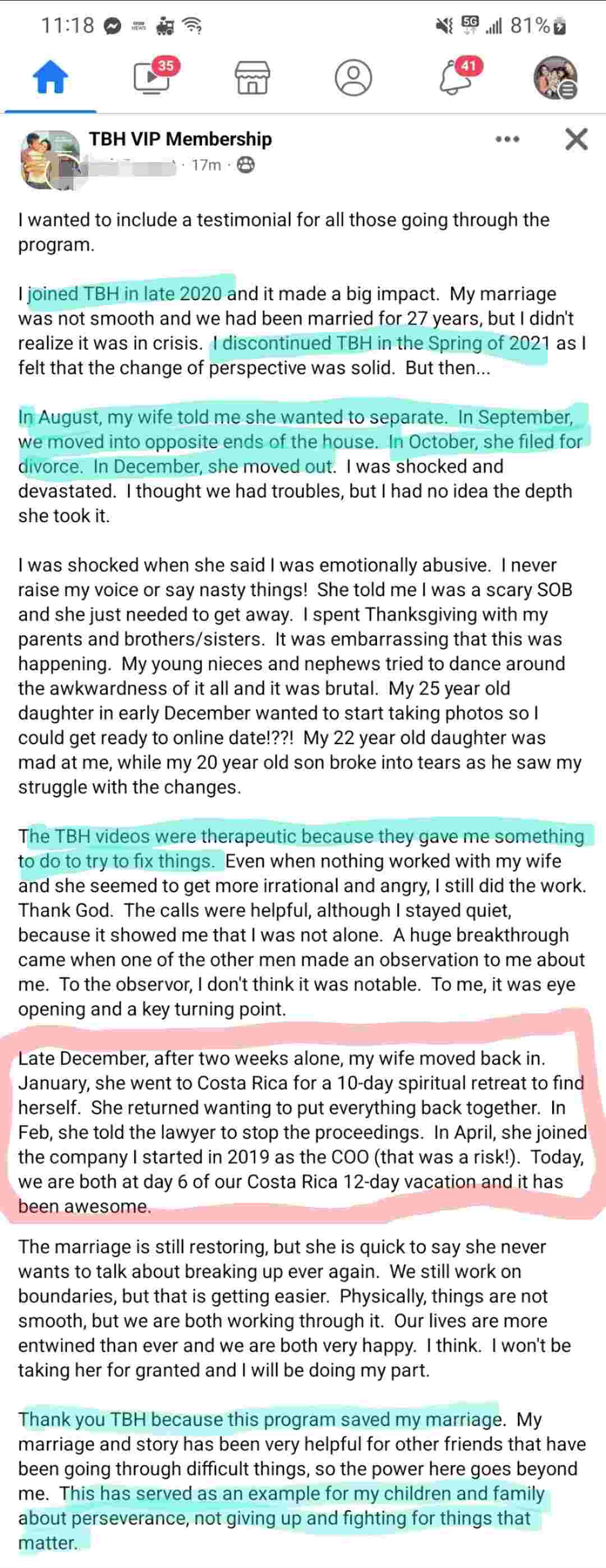Open the post's three-dot options menu
The height and width of the screenshot is (1568, 606).
[507, 140]
